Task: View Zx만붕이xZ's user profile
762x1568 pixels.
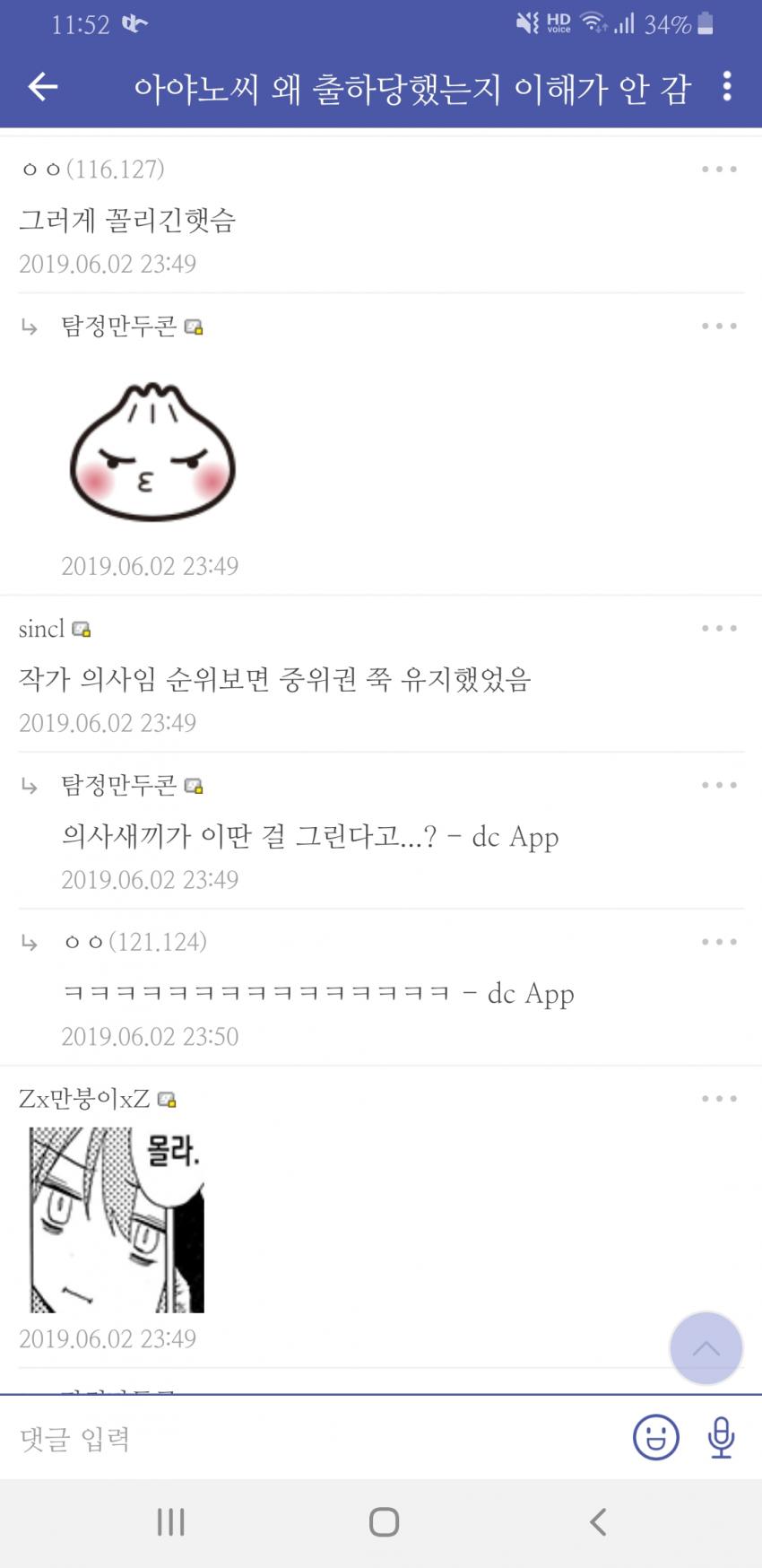Action: [x=84, y=1099]
